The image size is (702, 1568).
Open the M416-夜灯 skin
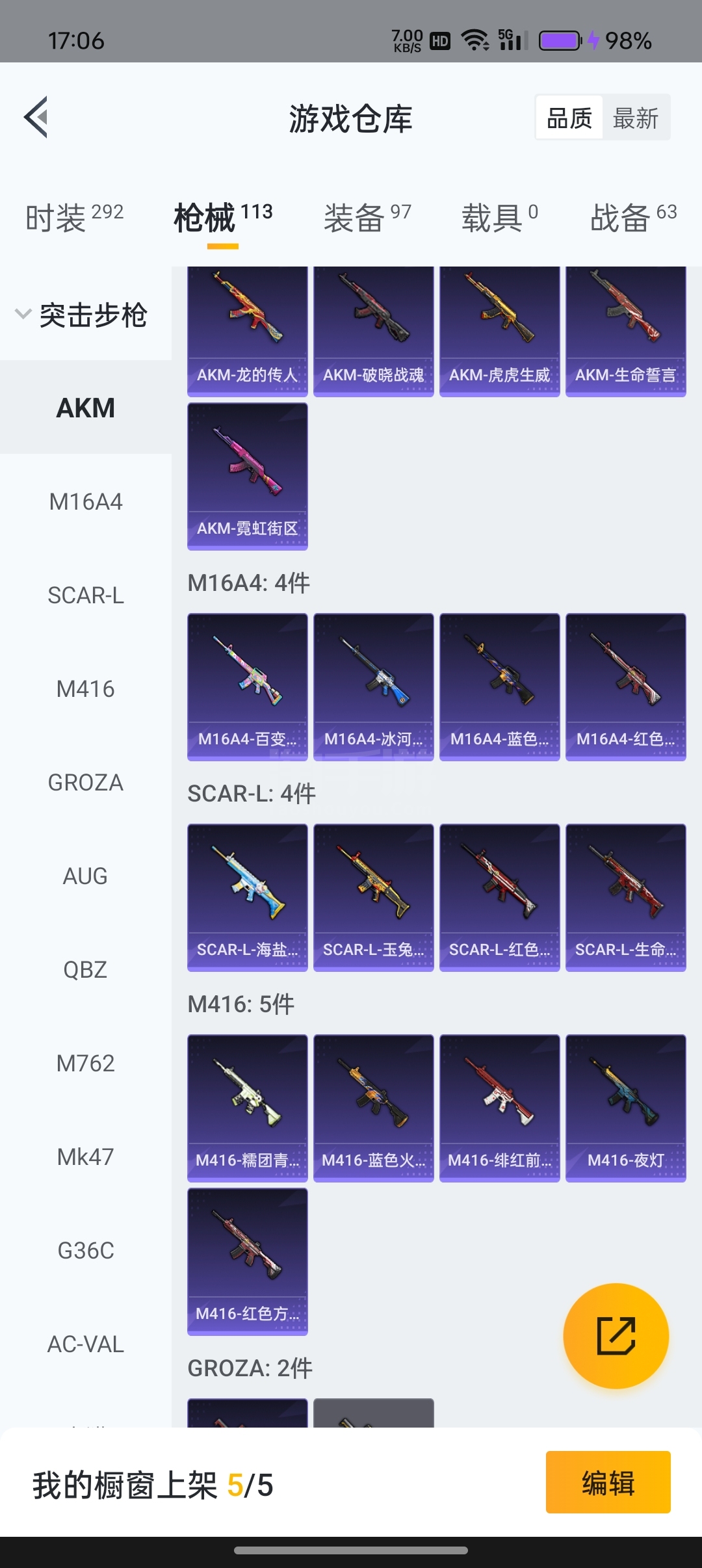pos(626,1108)
